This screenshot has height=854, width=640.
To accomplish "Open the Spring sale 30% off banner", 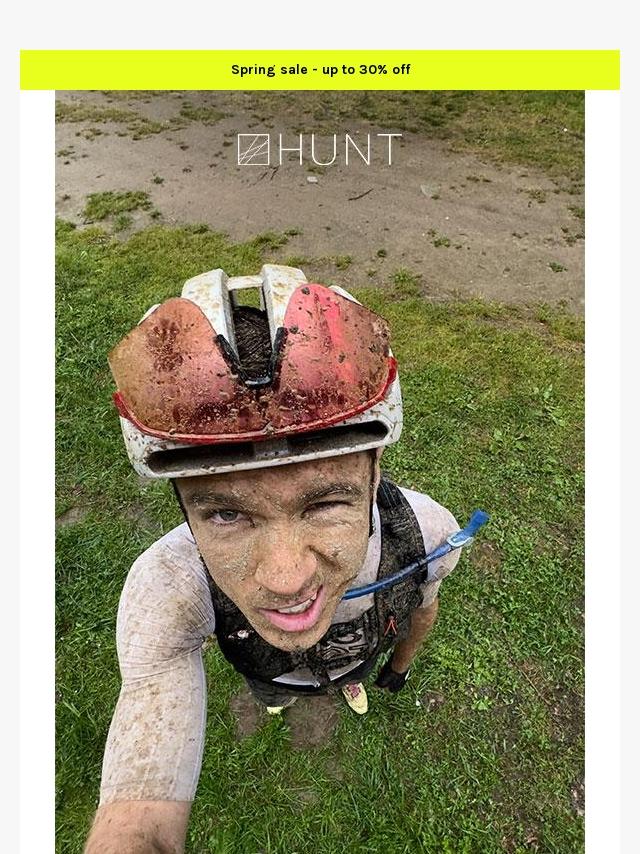I will click(320, 70).
